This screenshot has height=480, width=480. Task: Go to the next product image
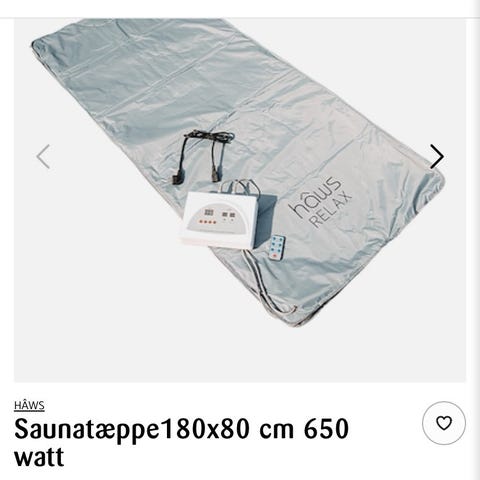(437, 156)
